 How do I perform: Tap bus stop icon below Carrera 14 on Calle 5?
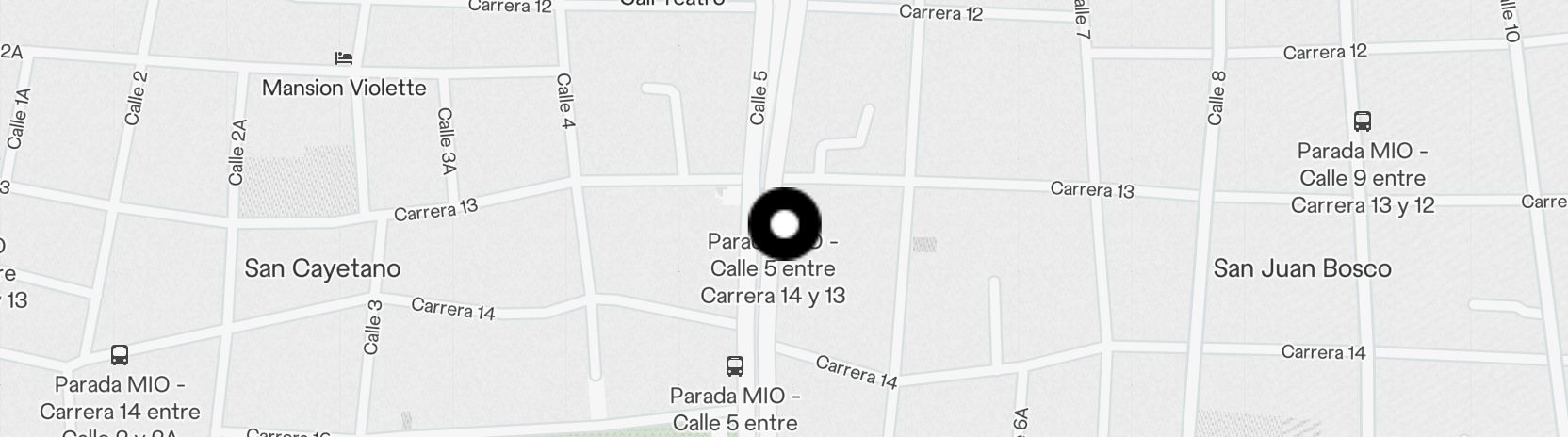(735, 365)
